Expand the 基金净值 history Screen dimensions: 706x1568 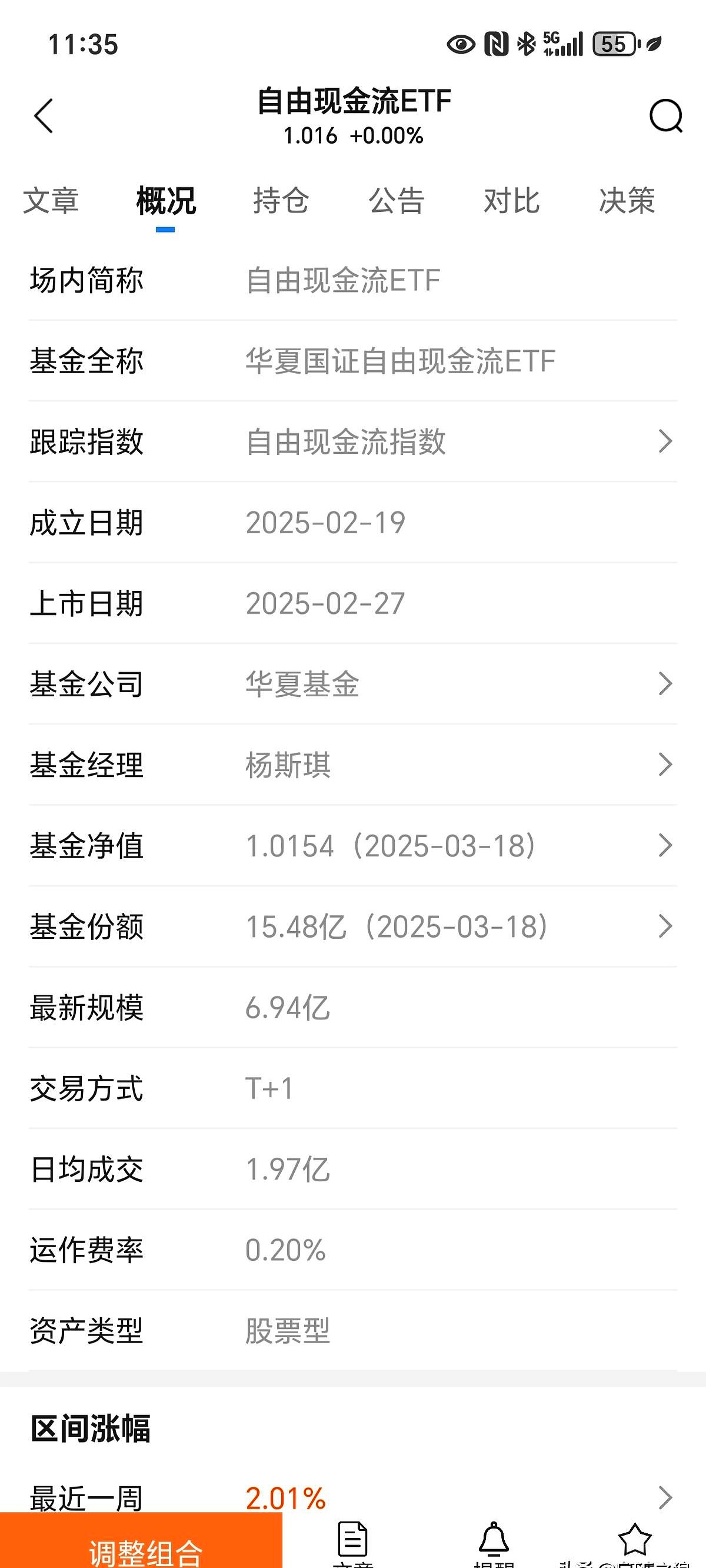tap(665, 846)
